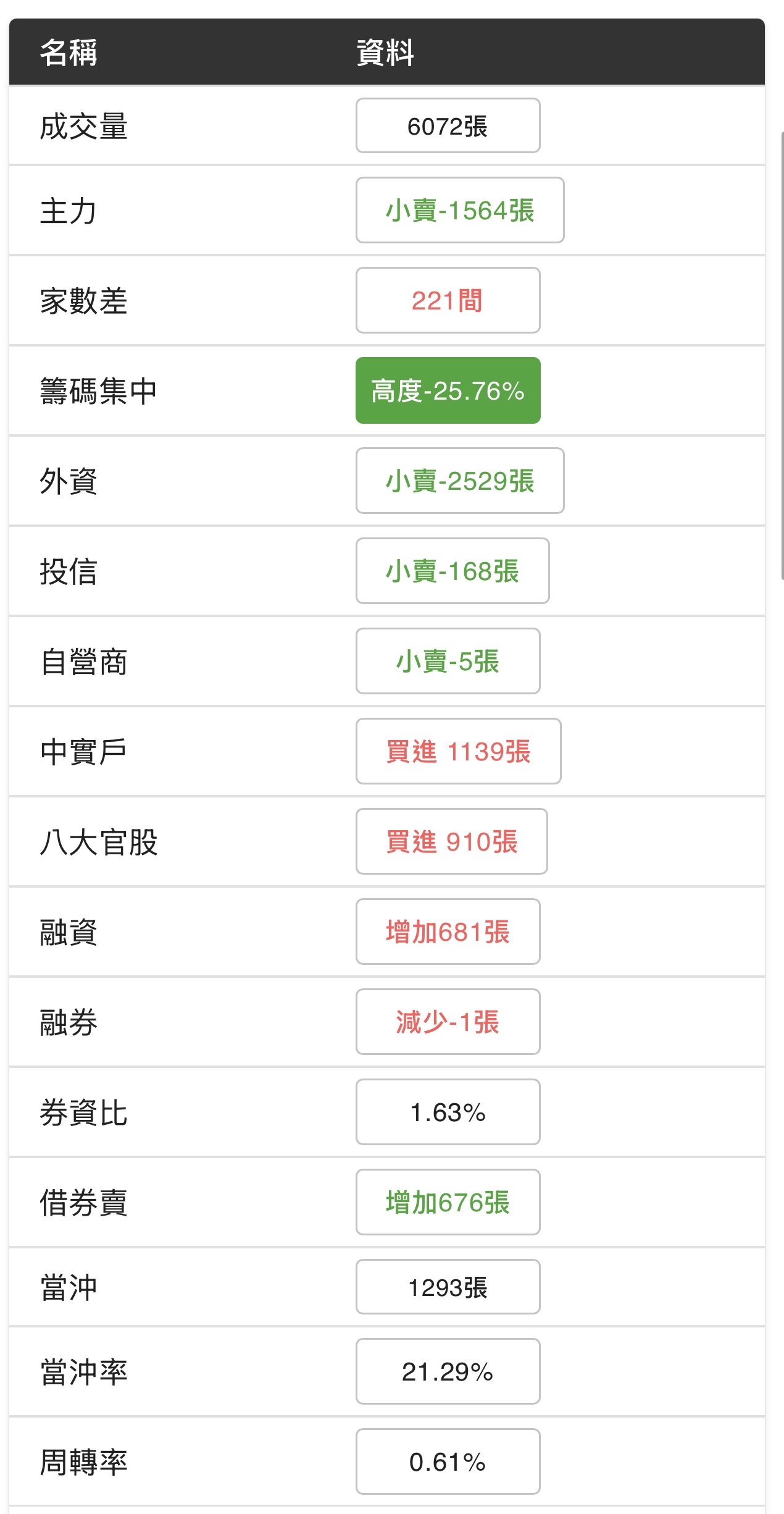The image size is (784, 1514).
Task: Select the 券資比 1.63% button
Action: point(448,1112)
